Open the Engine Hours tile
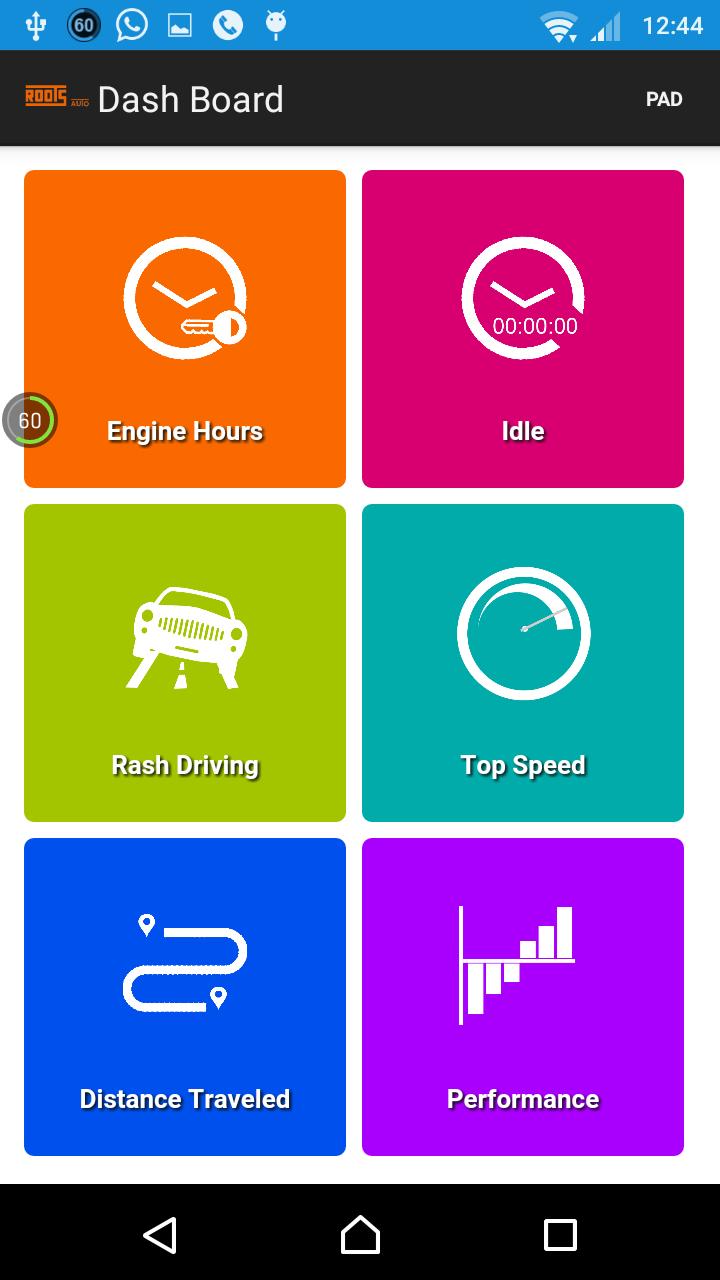 (x=185, y=329)
